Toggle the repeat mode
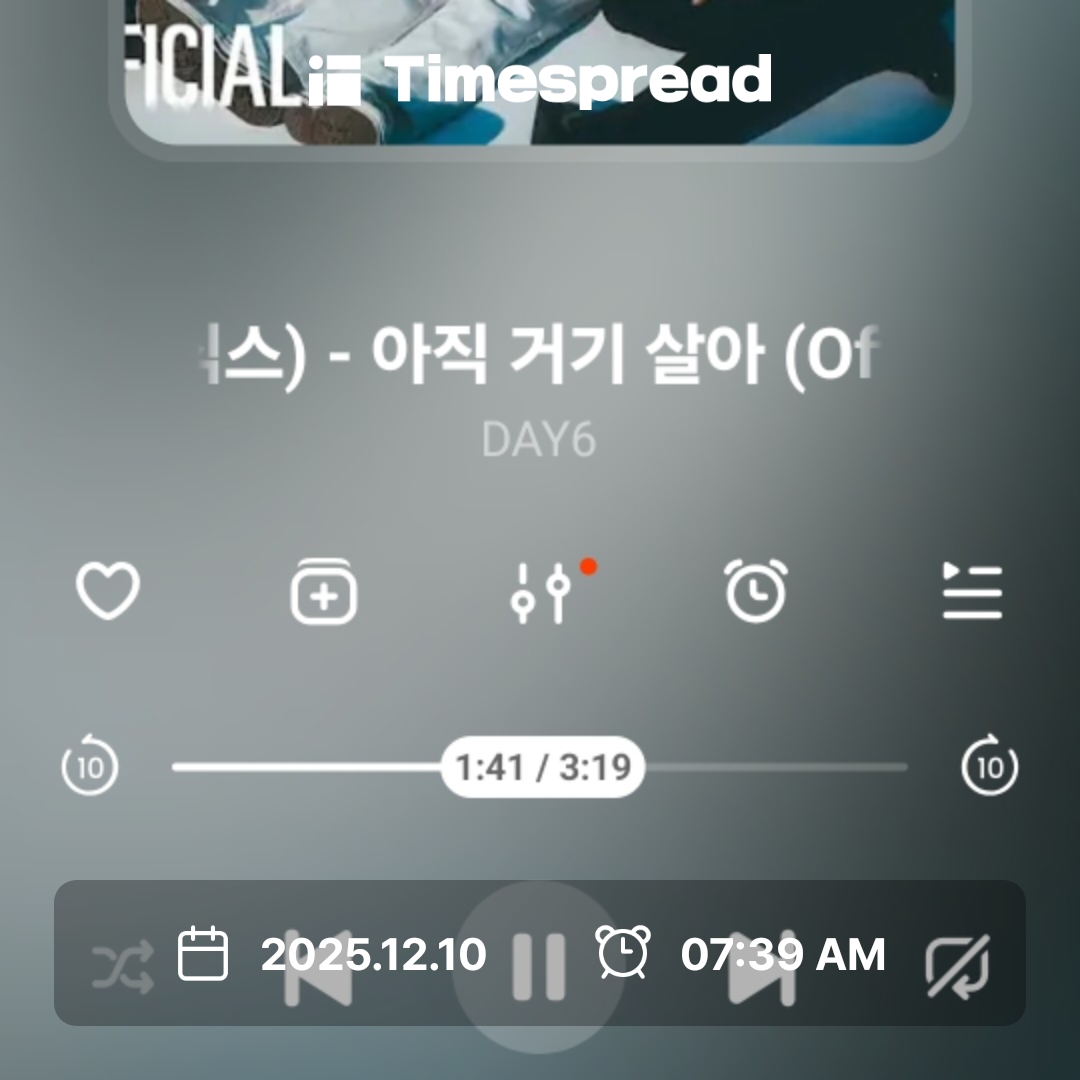Screen dimensions: 1080x1080 click(958, 967)
